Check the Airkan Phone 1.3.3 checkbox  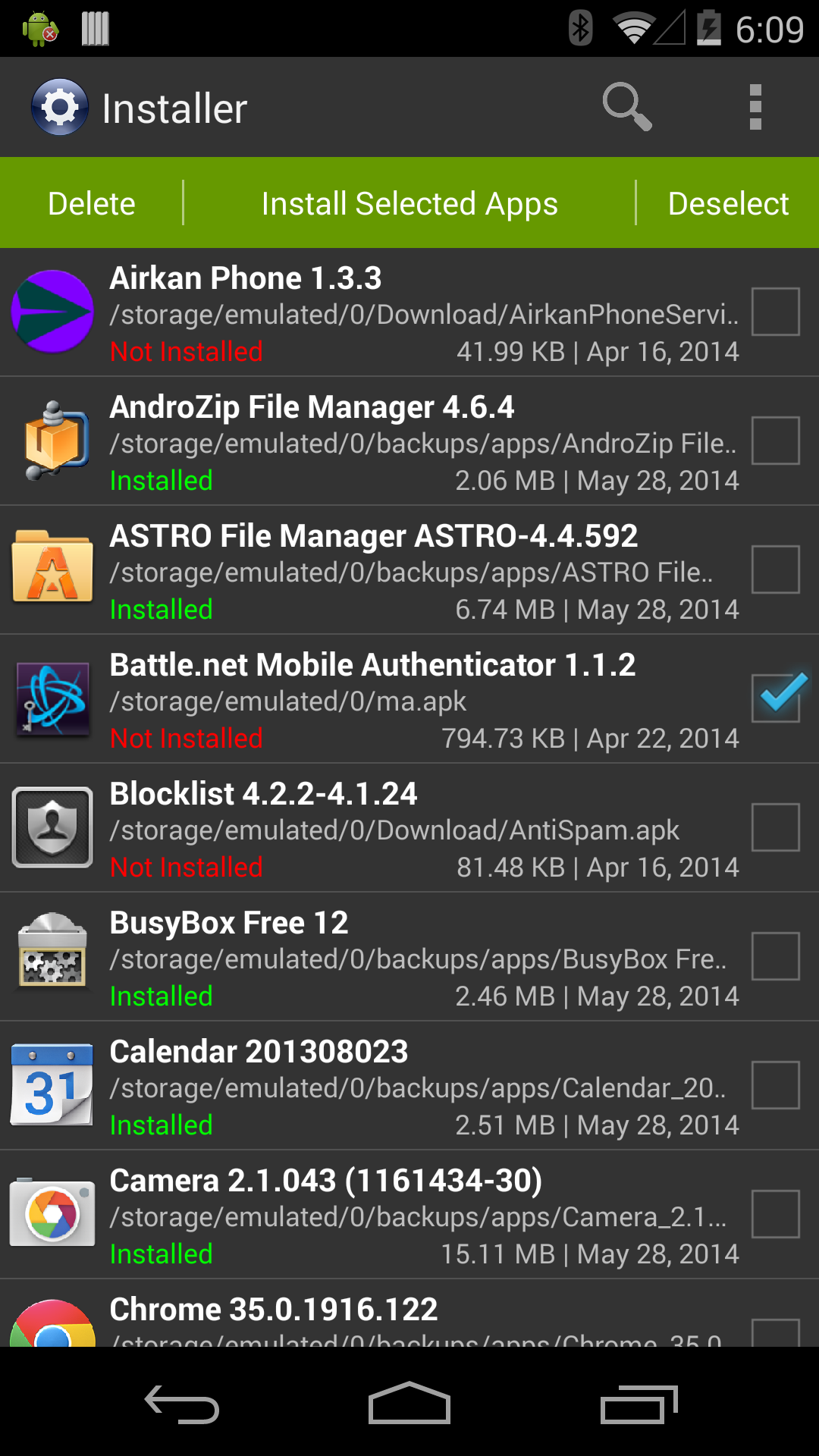point(775,312)
